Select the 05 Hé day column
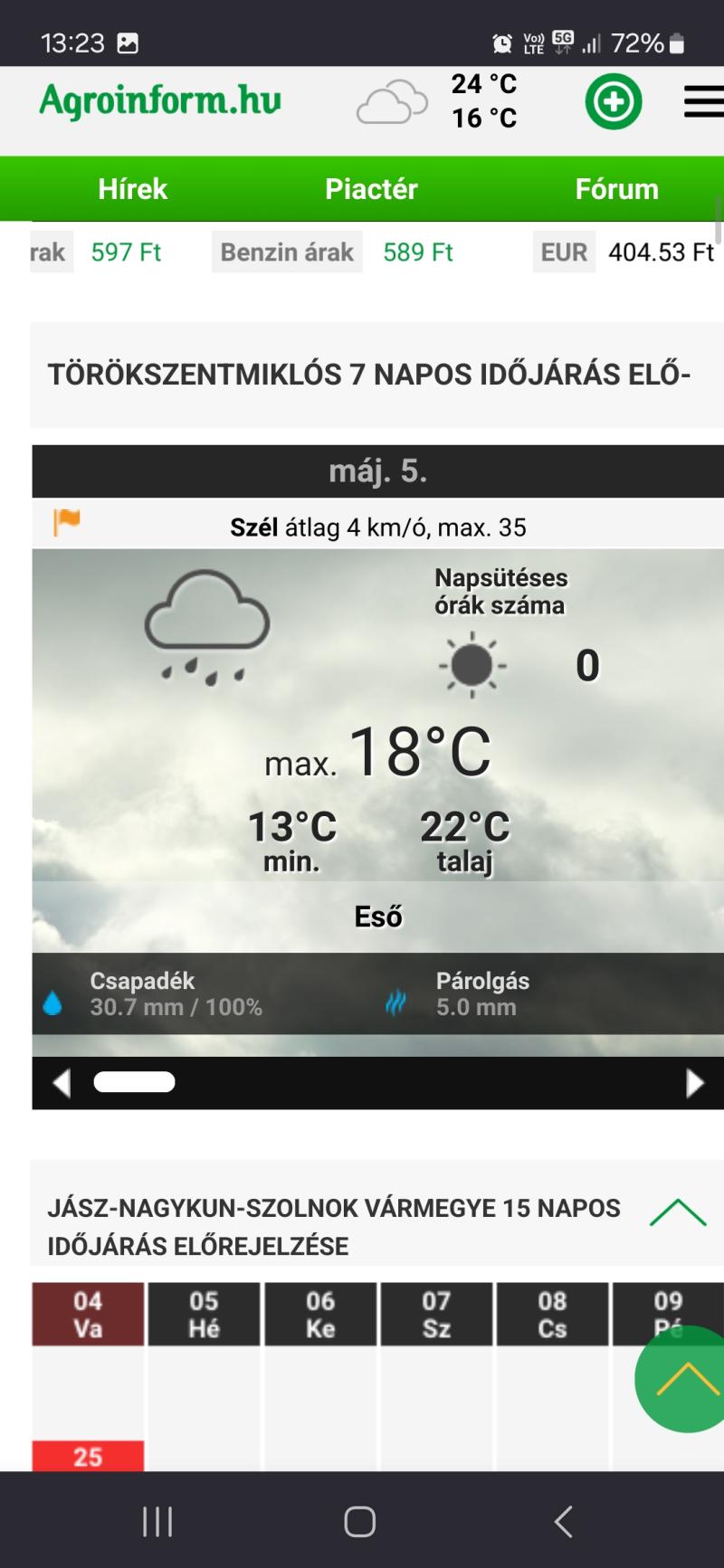 (x=204, y=1314)
